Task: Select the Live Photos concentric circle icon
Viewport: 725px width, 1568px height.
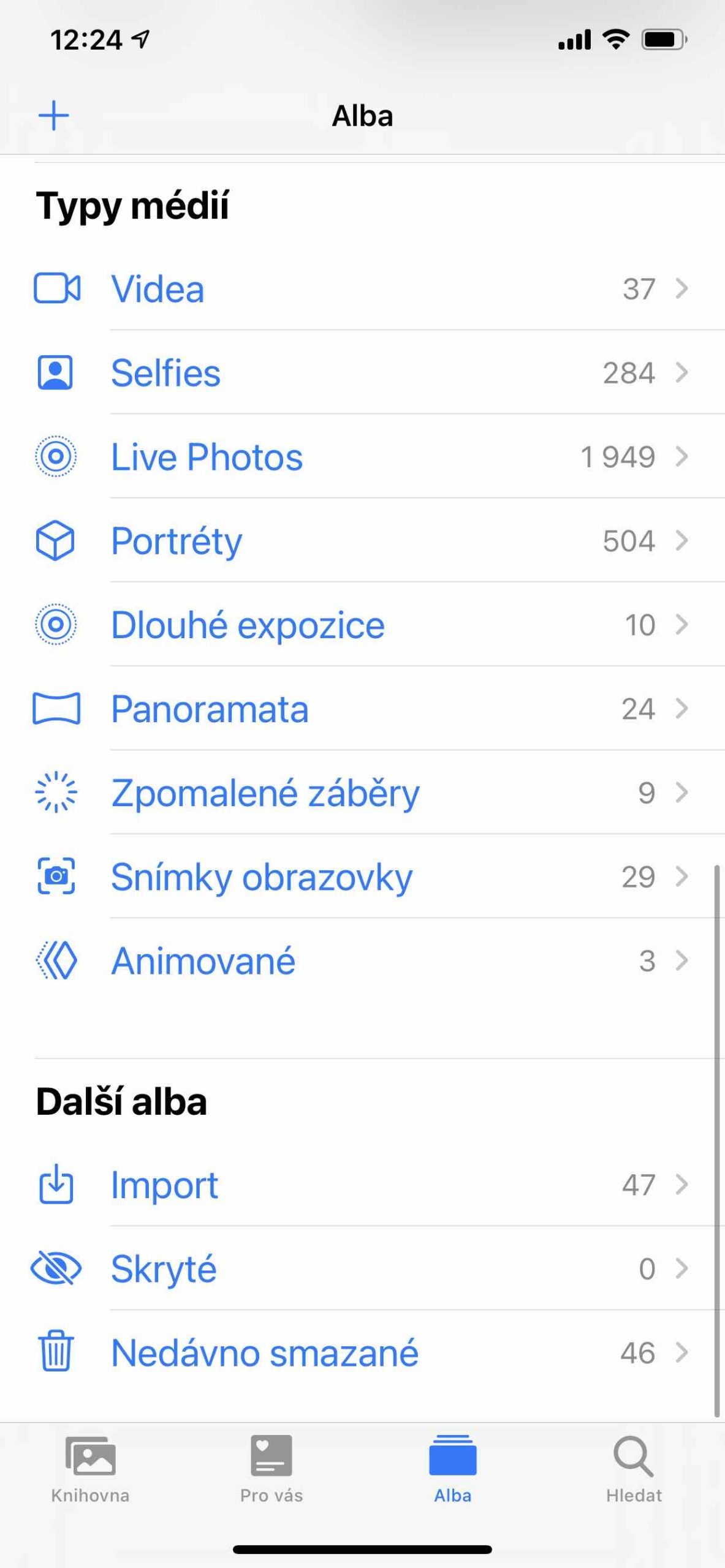Action: pyautogui.click(x=56, y=456)
